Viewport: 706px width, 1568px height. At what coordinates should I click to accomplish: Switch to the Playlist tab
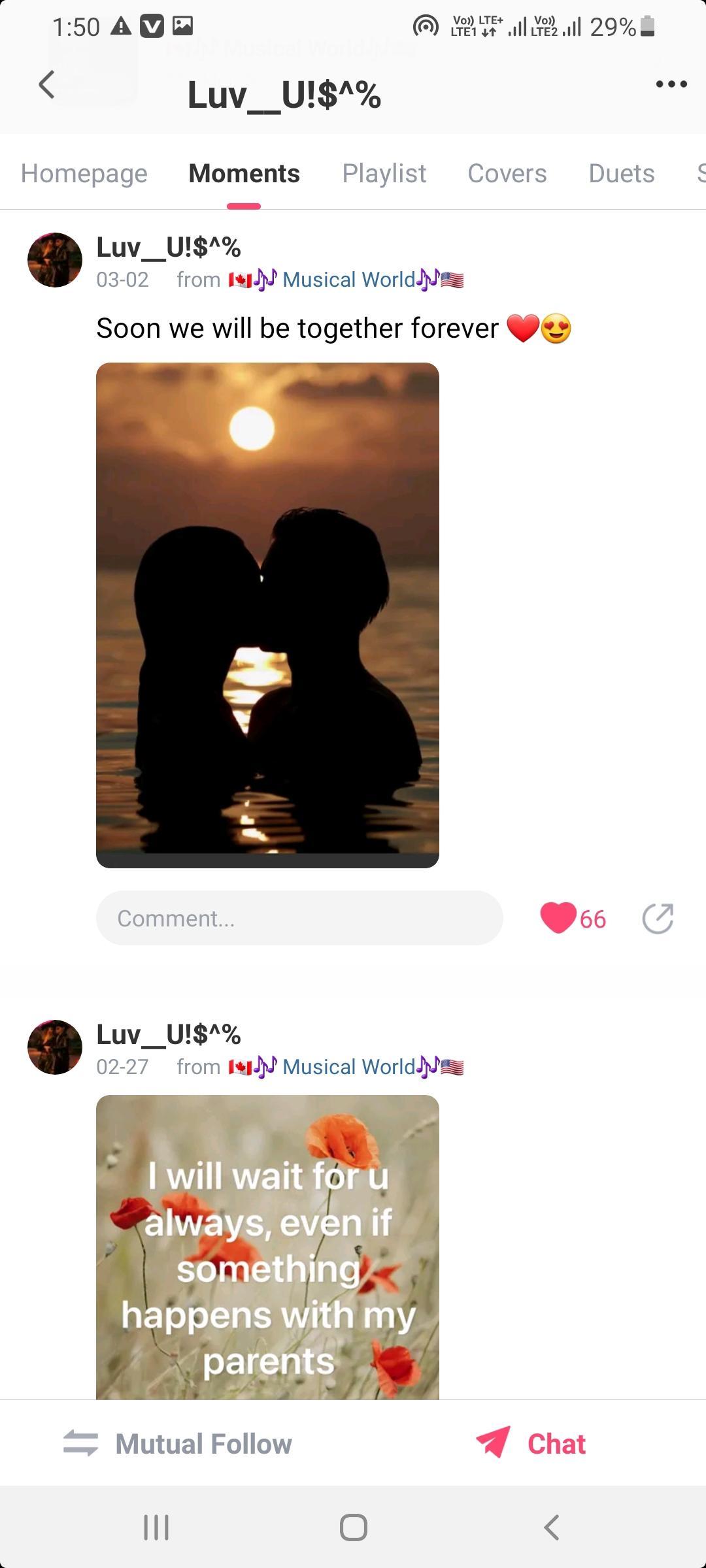coord(384,174)
